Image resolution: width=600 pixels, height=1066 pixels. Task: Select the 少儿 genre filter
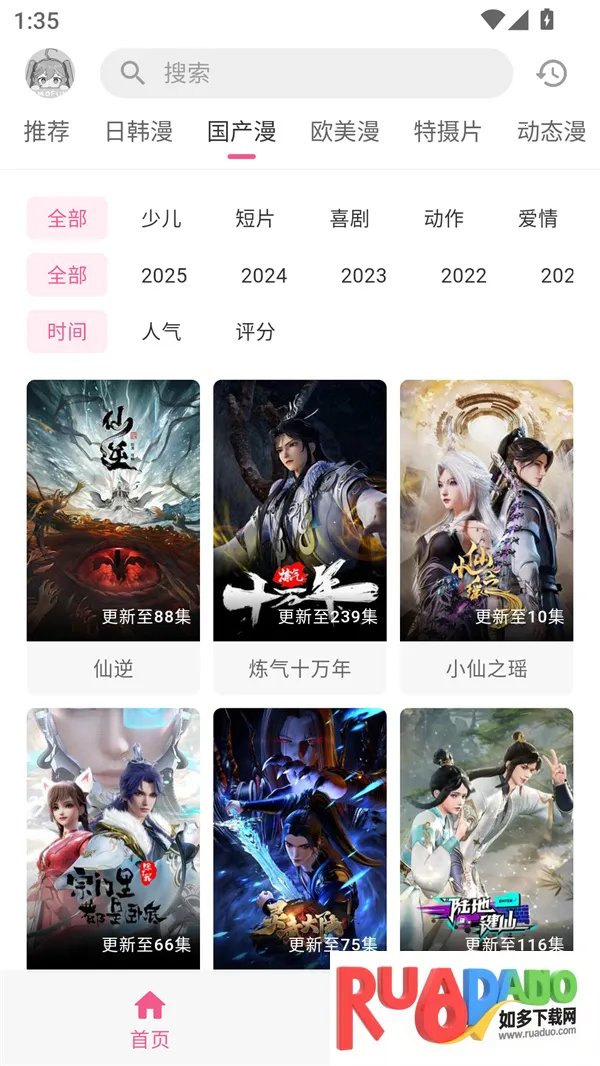(x=161, y=218)
